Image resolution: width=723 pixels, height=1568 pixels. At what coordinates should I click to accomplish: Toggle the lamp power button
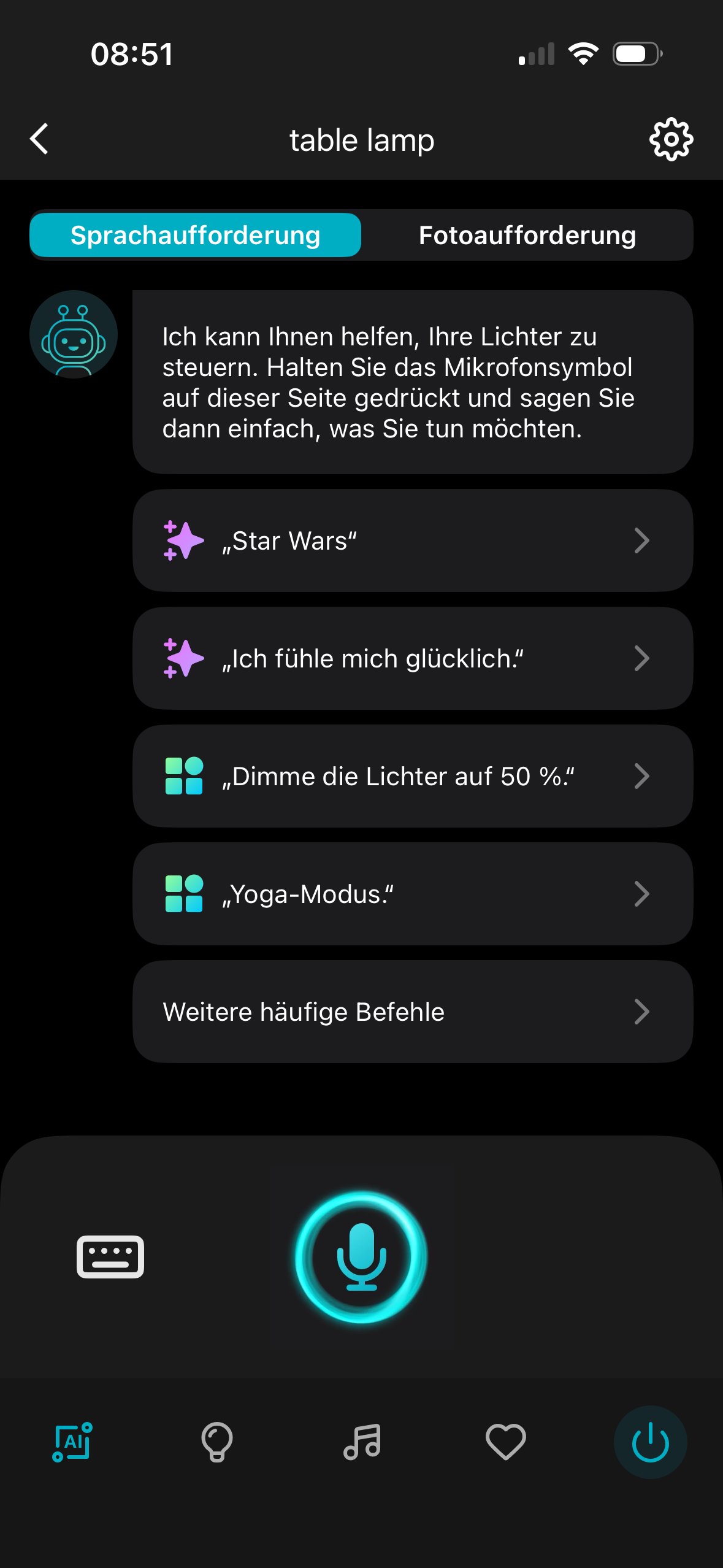coord(650,1442)
